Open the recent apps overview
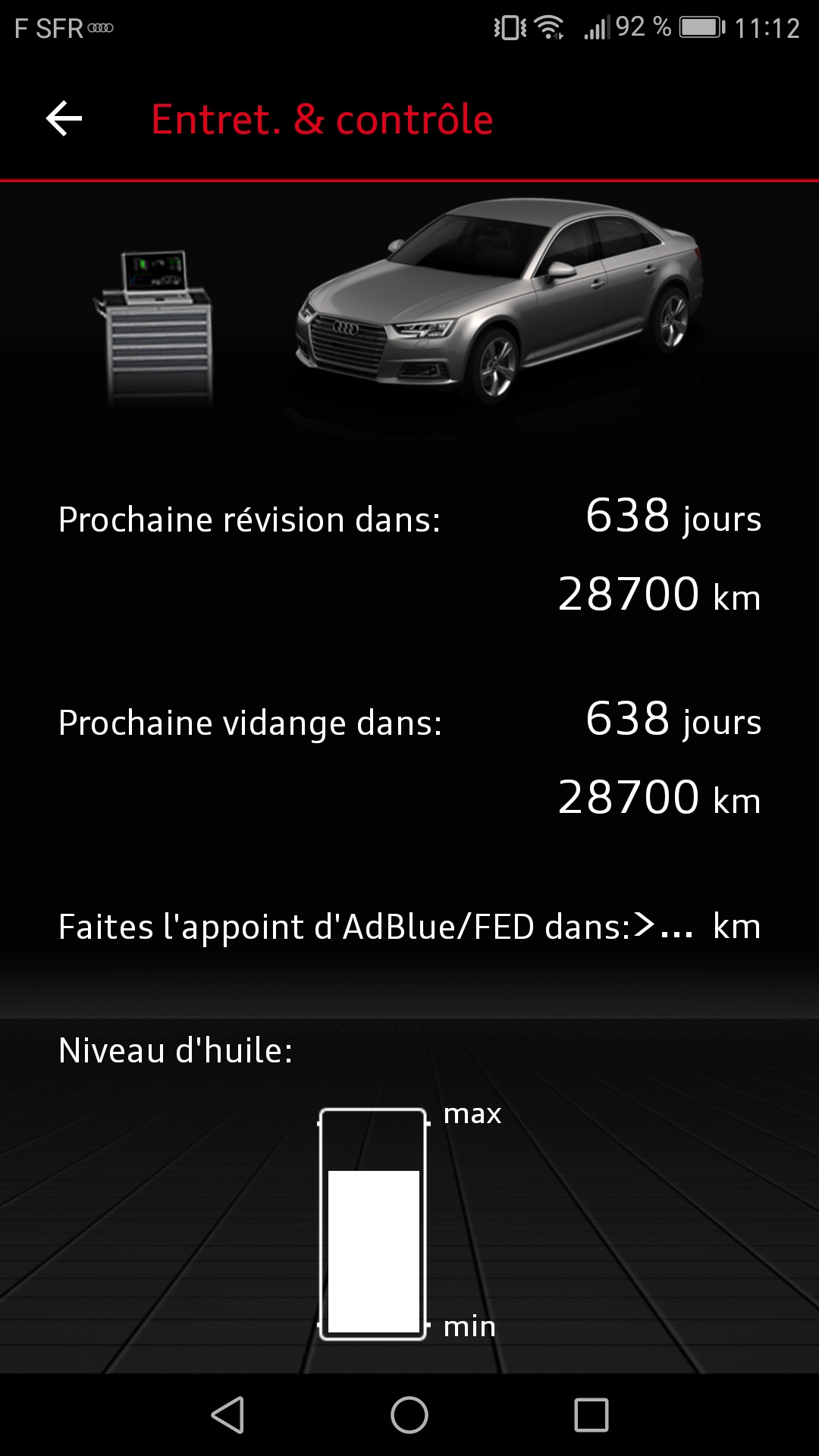 591,1415
